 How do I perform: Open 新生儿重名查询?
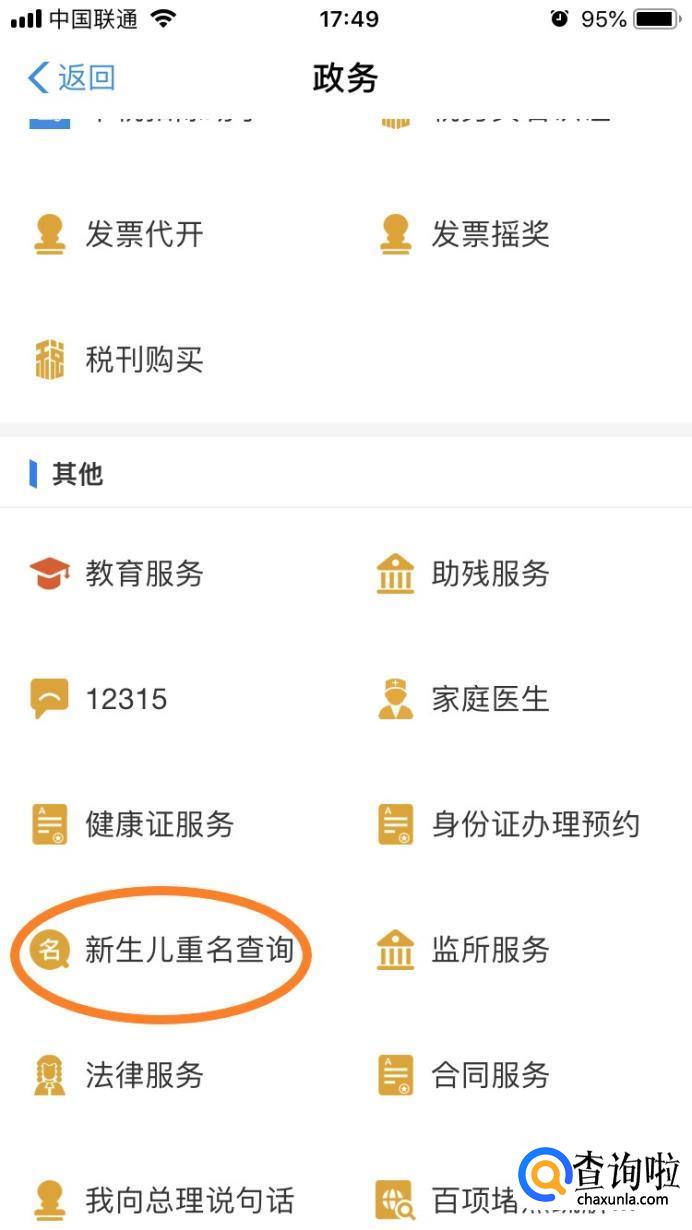pos(188,950)
